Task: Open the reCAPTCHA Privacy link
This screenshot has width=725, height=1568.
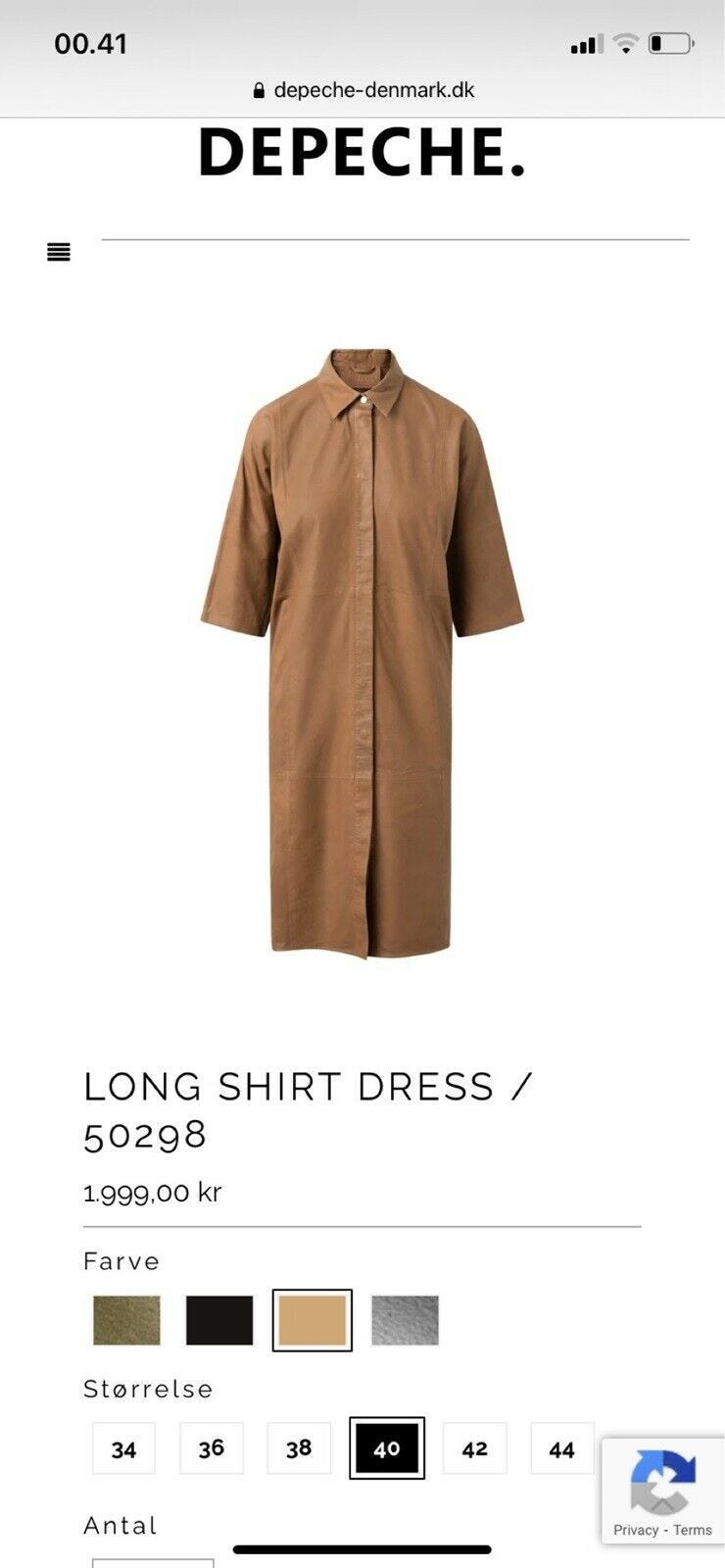Action: coord(636,1530)
